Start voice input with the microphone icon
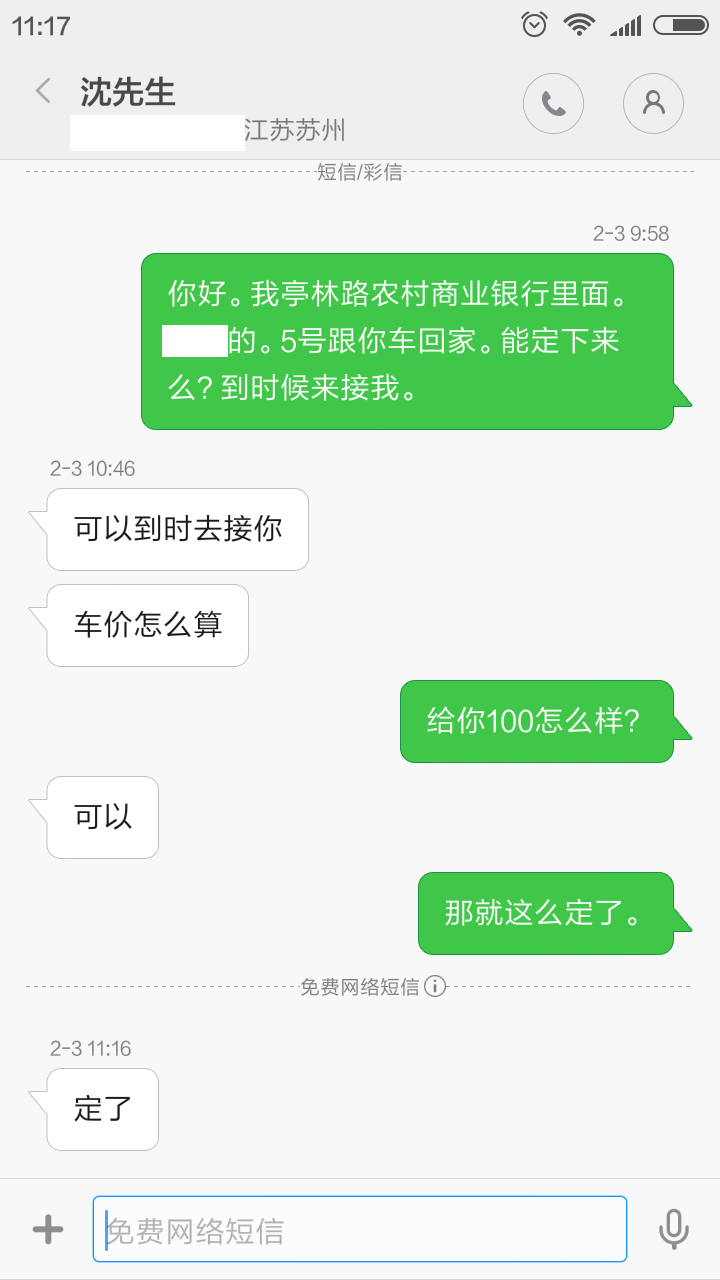720x1280 pixels. coord(674,1229)
